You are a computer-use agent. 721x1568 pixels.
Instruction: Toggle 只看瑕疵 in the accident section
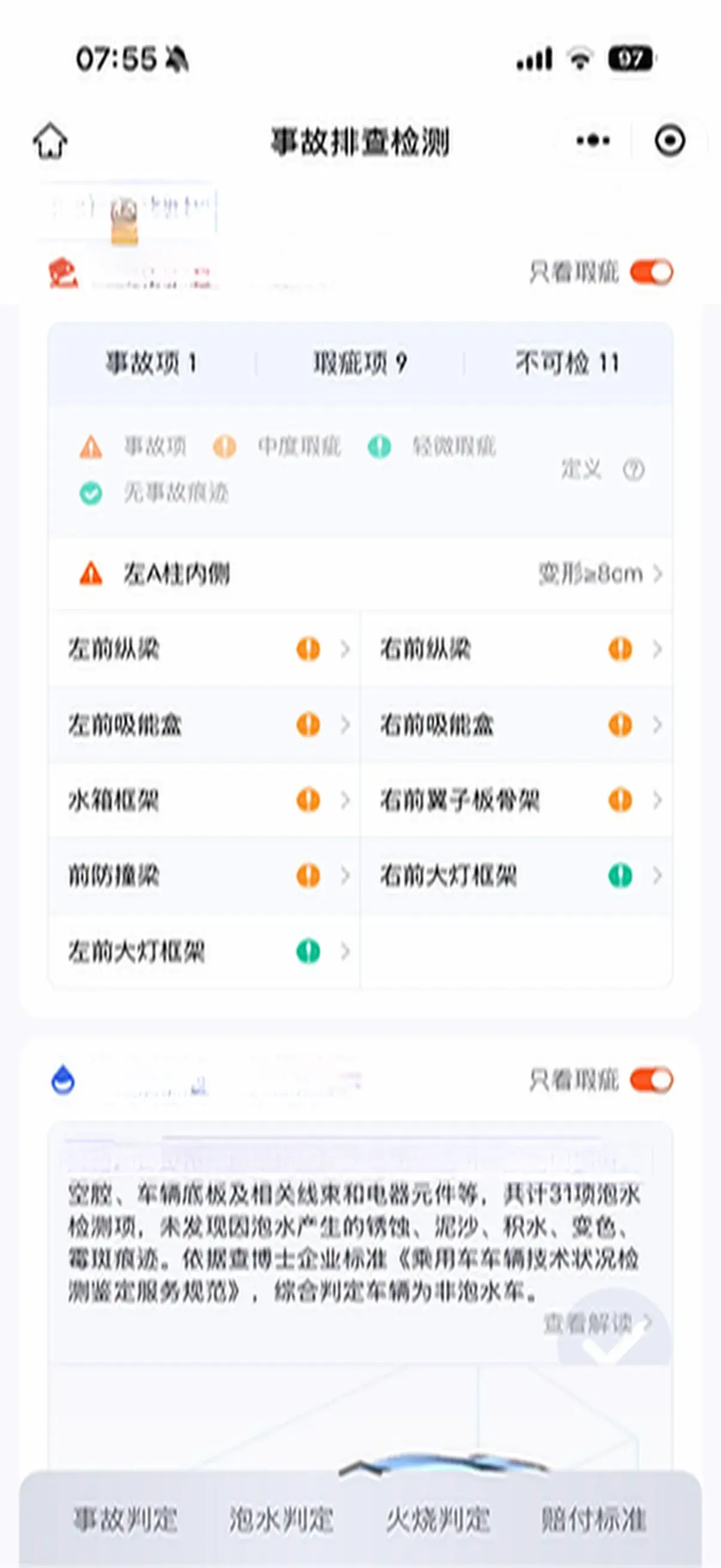click(651, 272)
